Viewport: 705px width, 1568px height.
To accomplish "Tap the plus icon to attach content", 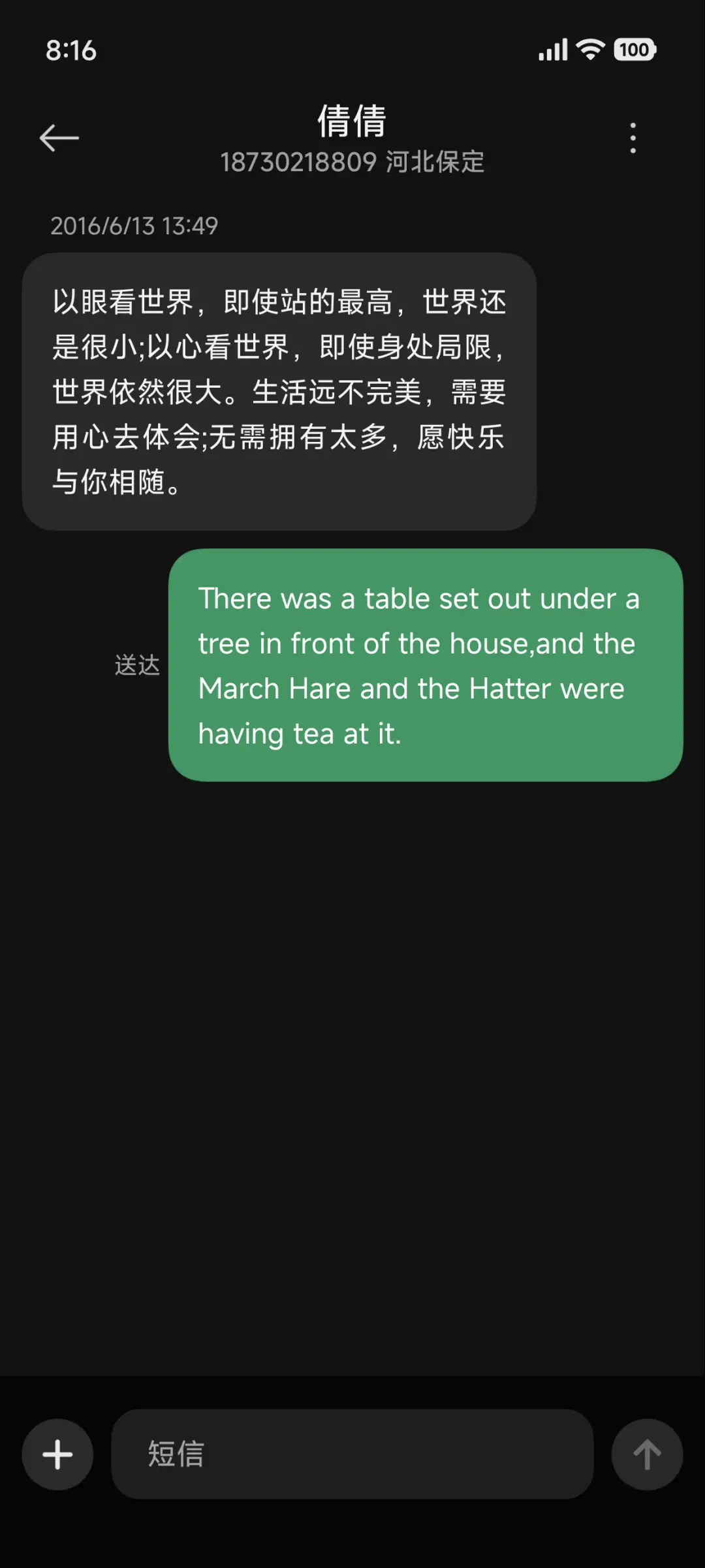I will [57, 1454].
